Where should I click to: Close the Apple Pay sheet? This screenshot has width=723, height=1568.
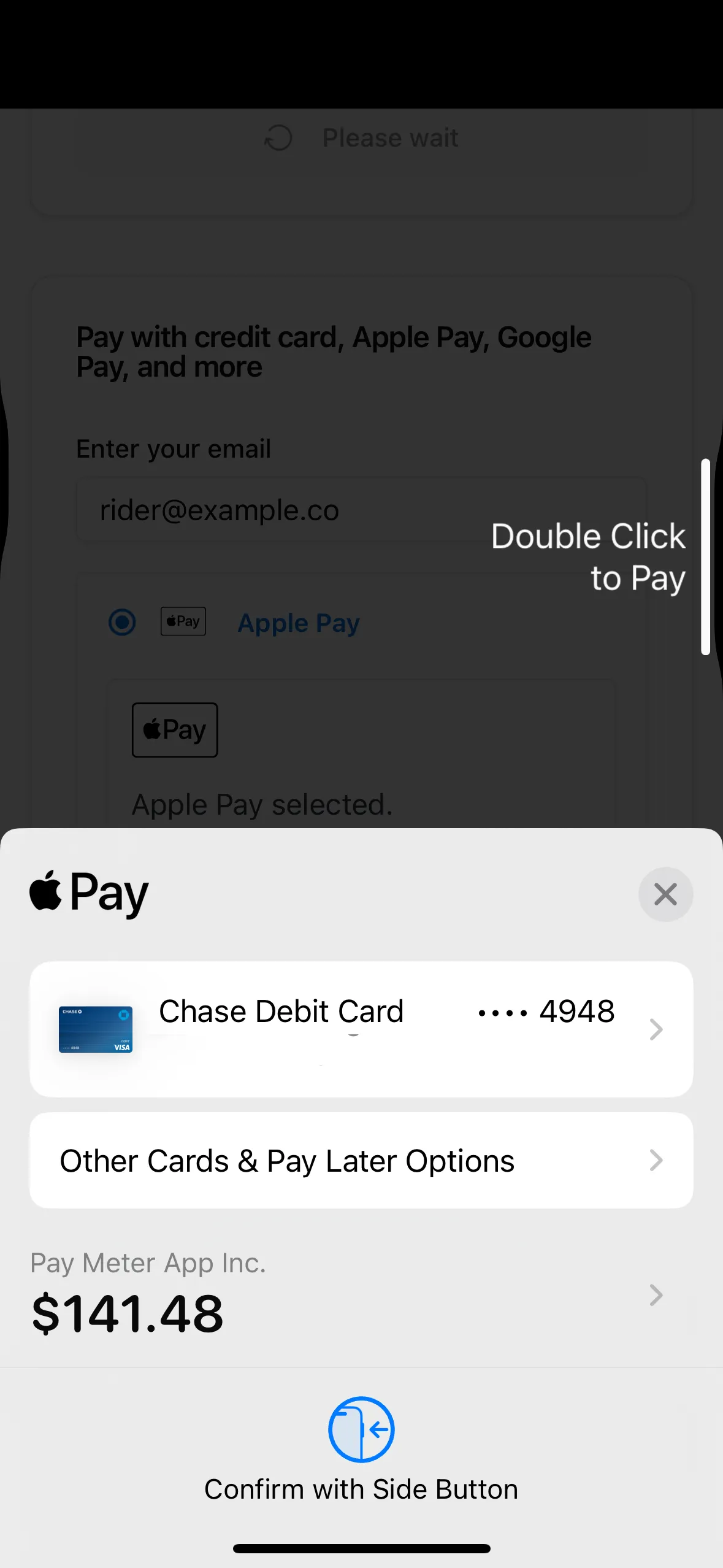click(665, 894)
